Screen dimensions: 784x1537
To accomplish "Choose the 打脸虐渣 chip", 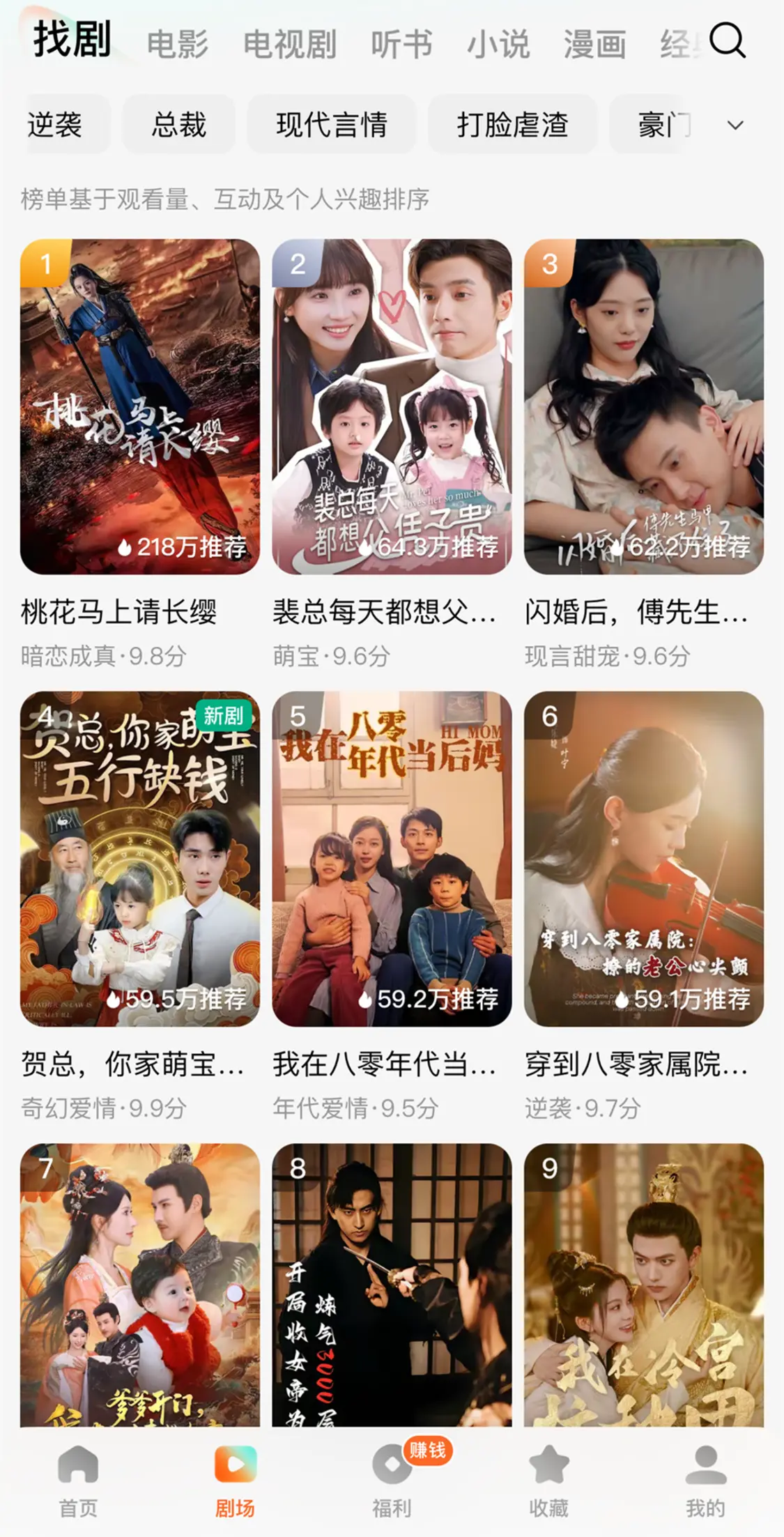I will click(x=512, y=125).
